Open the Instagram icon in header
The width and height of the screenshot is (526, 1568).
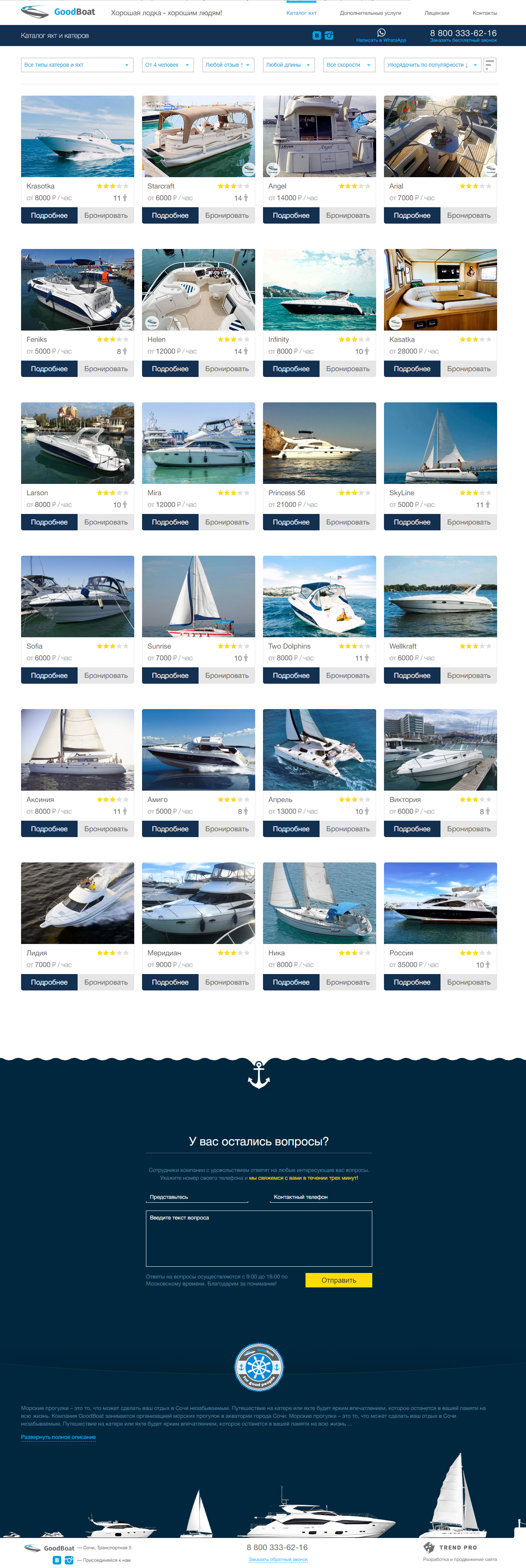[329, 35]
